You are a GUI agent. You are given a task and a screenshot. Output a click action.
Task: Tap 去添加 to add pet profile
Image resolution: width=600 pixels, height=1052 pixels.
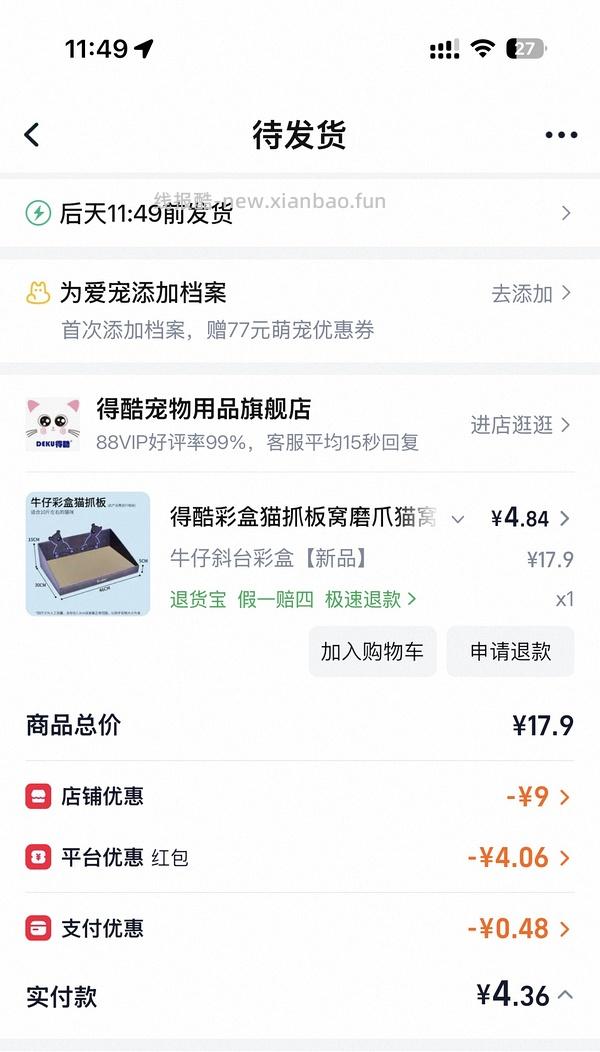531,293
